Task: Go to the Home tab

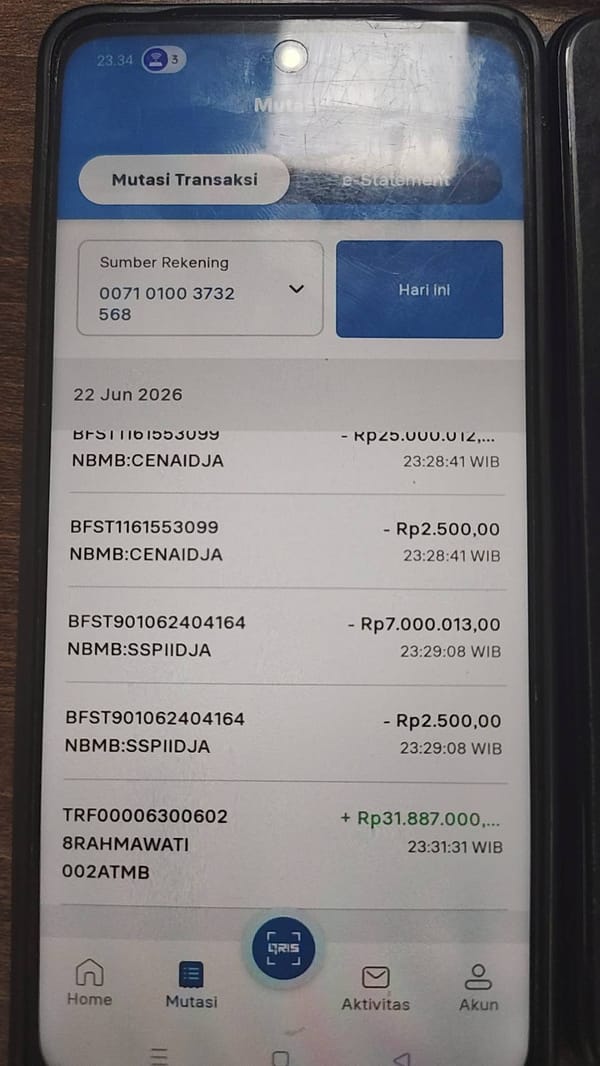Action: pyautogui.click(x=90, y=982)
